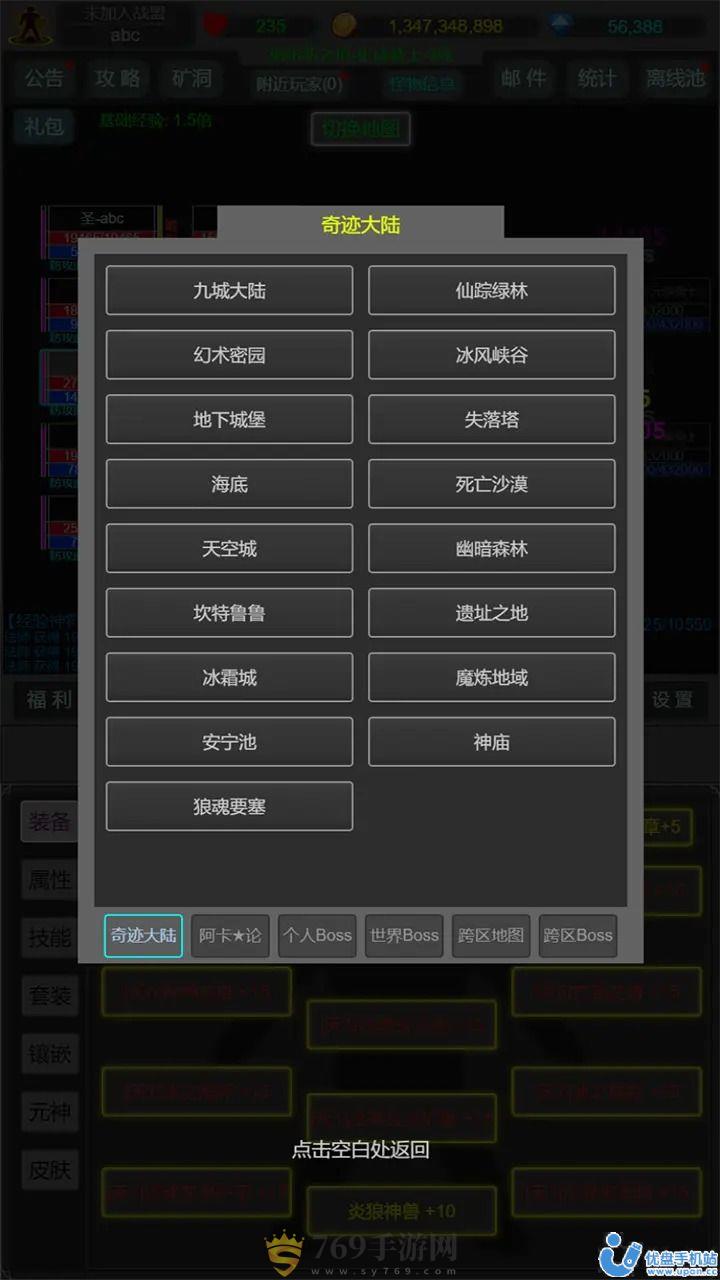Go to 幽暗森林
The image size is (720, 1280).
[491, 549]
